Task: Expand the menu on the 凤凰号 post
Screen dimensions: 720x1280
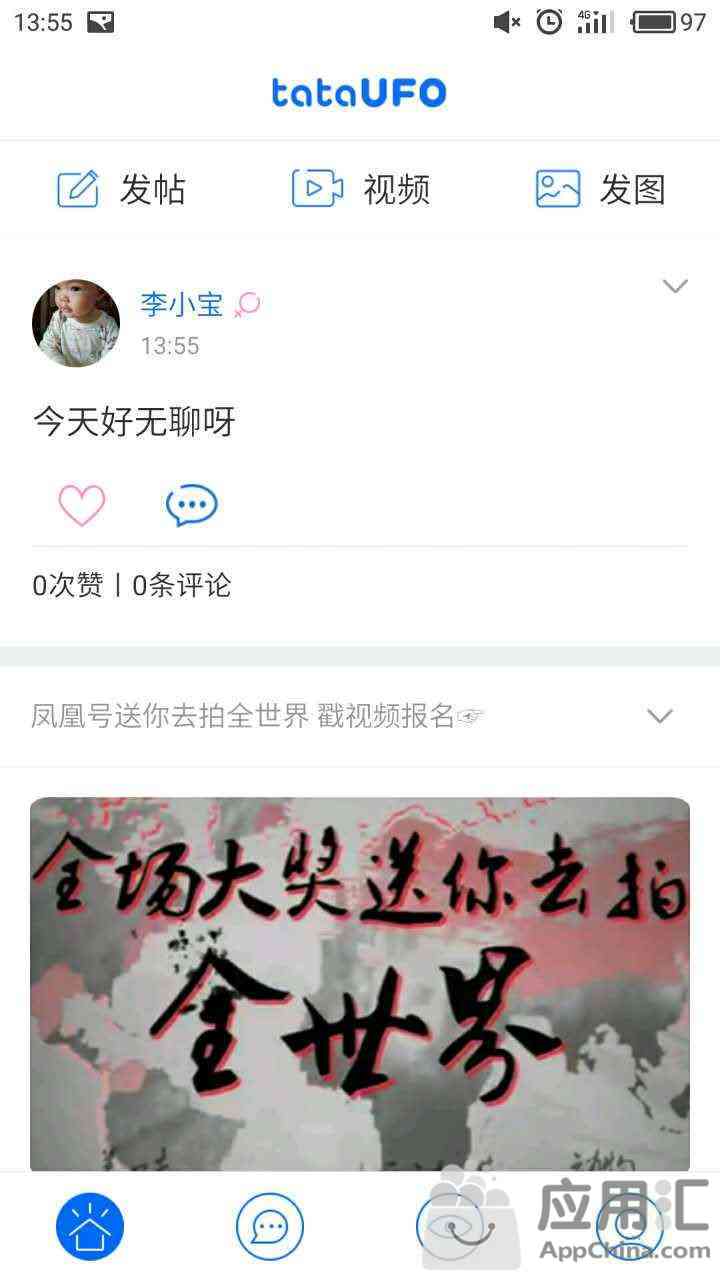Action: [x=659, y=716]
